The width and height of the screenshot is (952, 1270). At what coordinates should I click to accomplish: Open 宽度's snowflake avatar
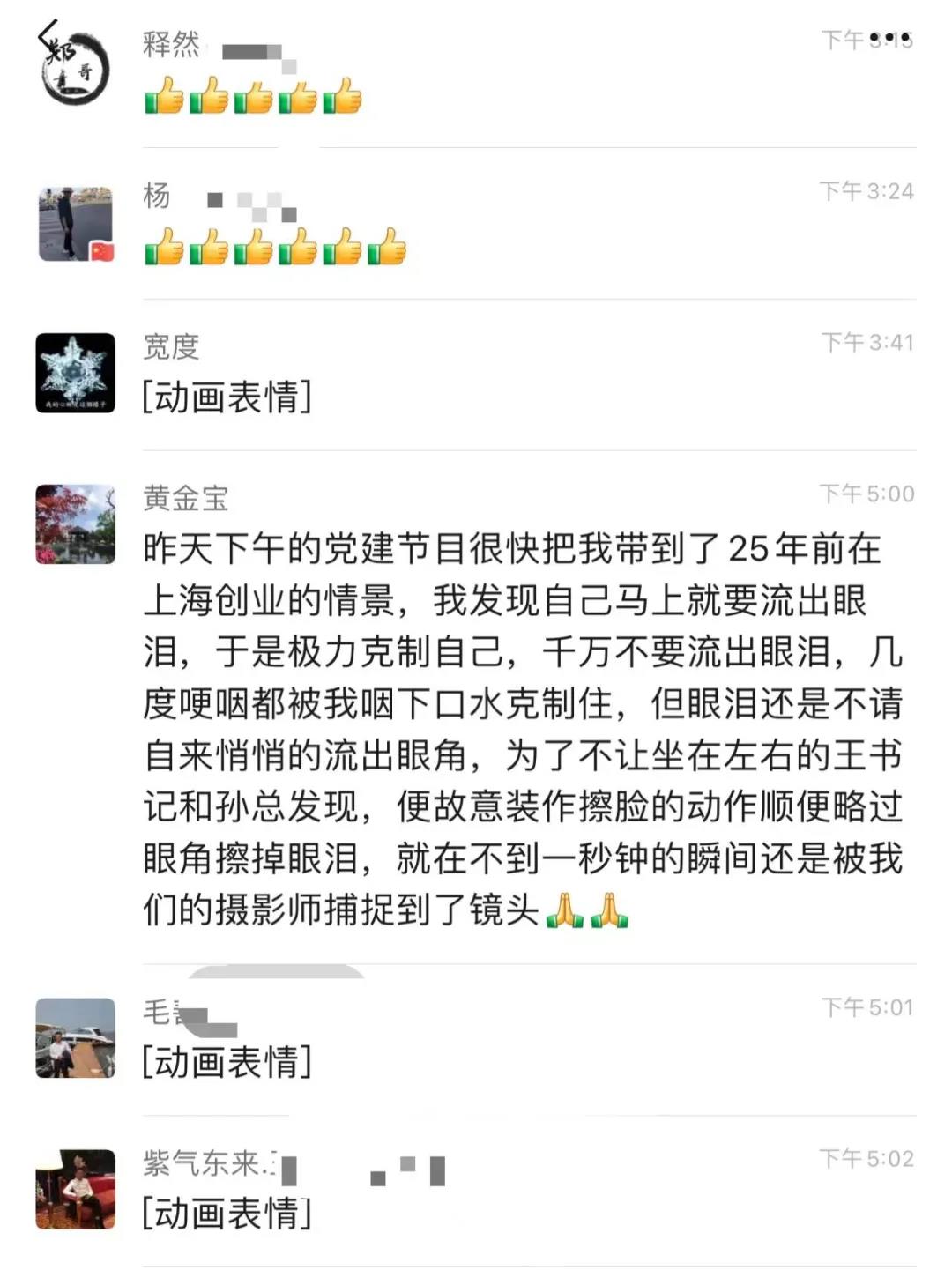click(75, 372)
